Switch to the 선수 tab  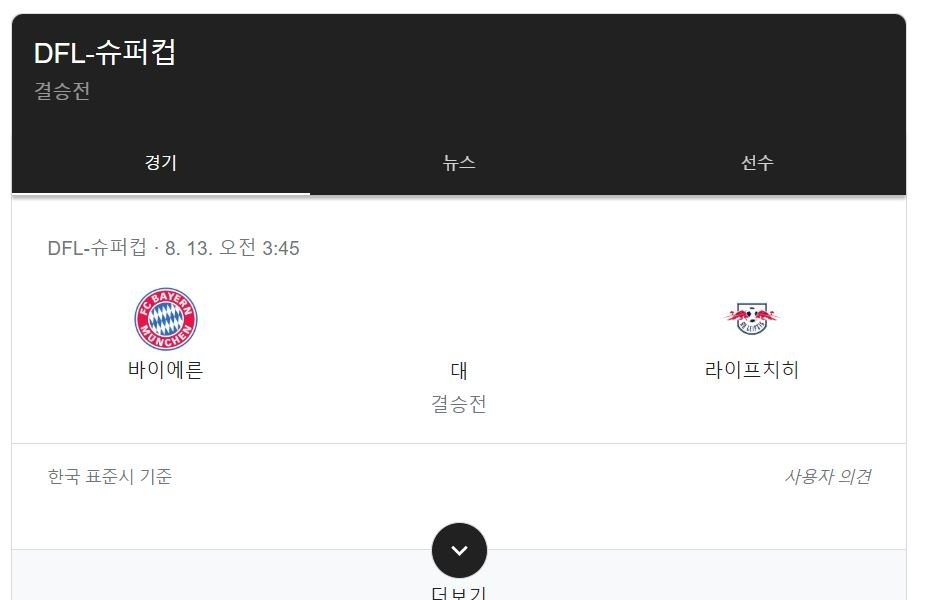point(757,163)
